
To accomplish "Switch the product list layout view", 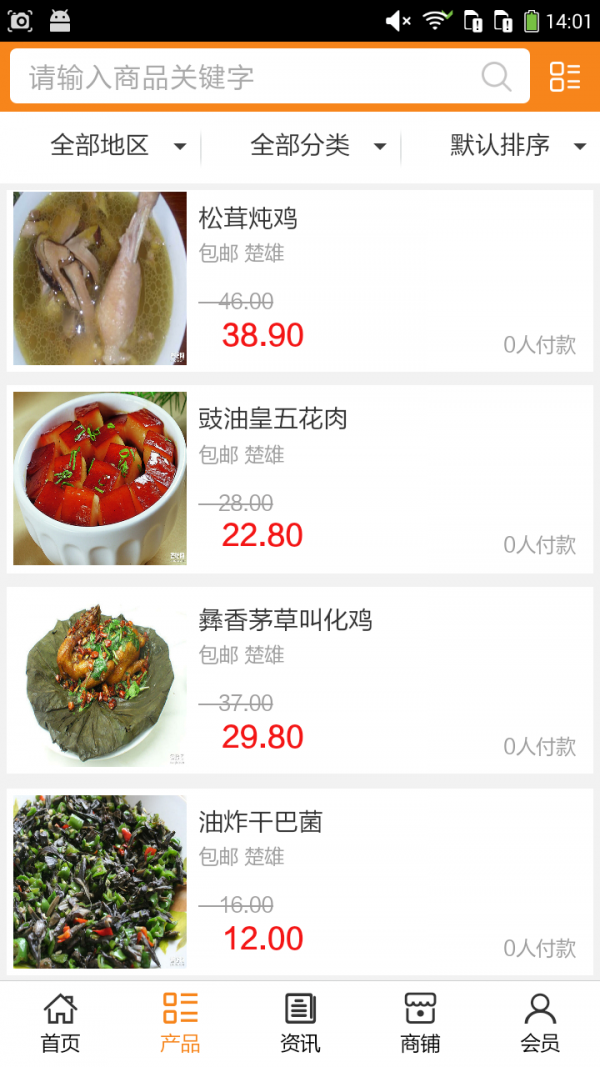I will [x=565, y=77].
